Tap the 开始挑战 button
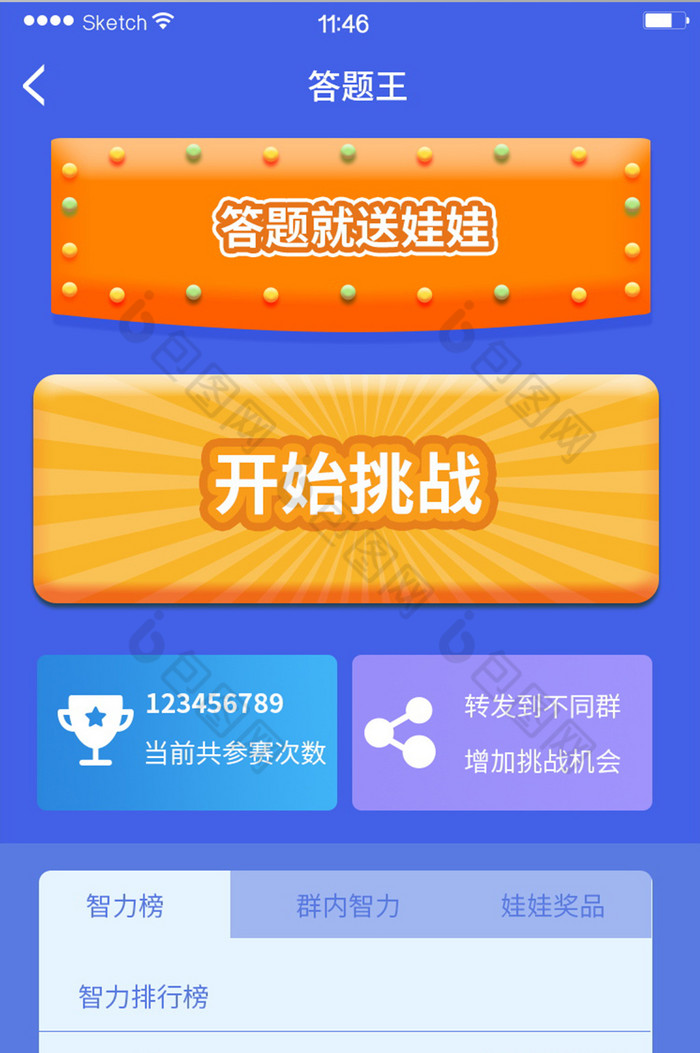This screenshot has width=700, height=1053. coord(346,489)
